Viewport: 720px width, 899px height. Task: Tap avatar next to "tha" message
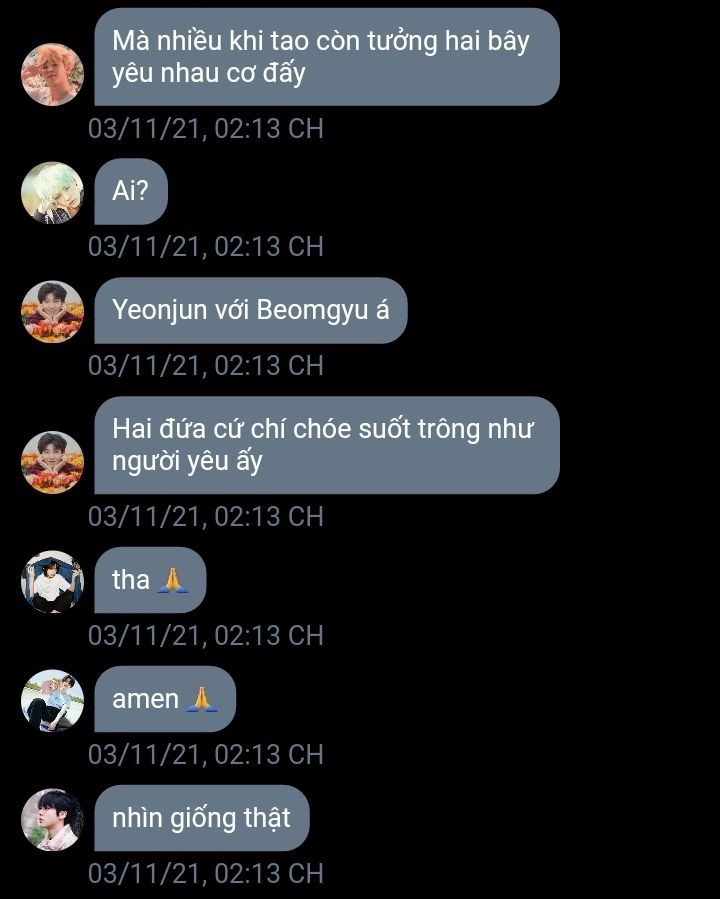tap(52, 581)
